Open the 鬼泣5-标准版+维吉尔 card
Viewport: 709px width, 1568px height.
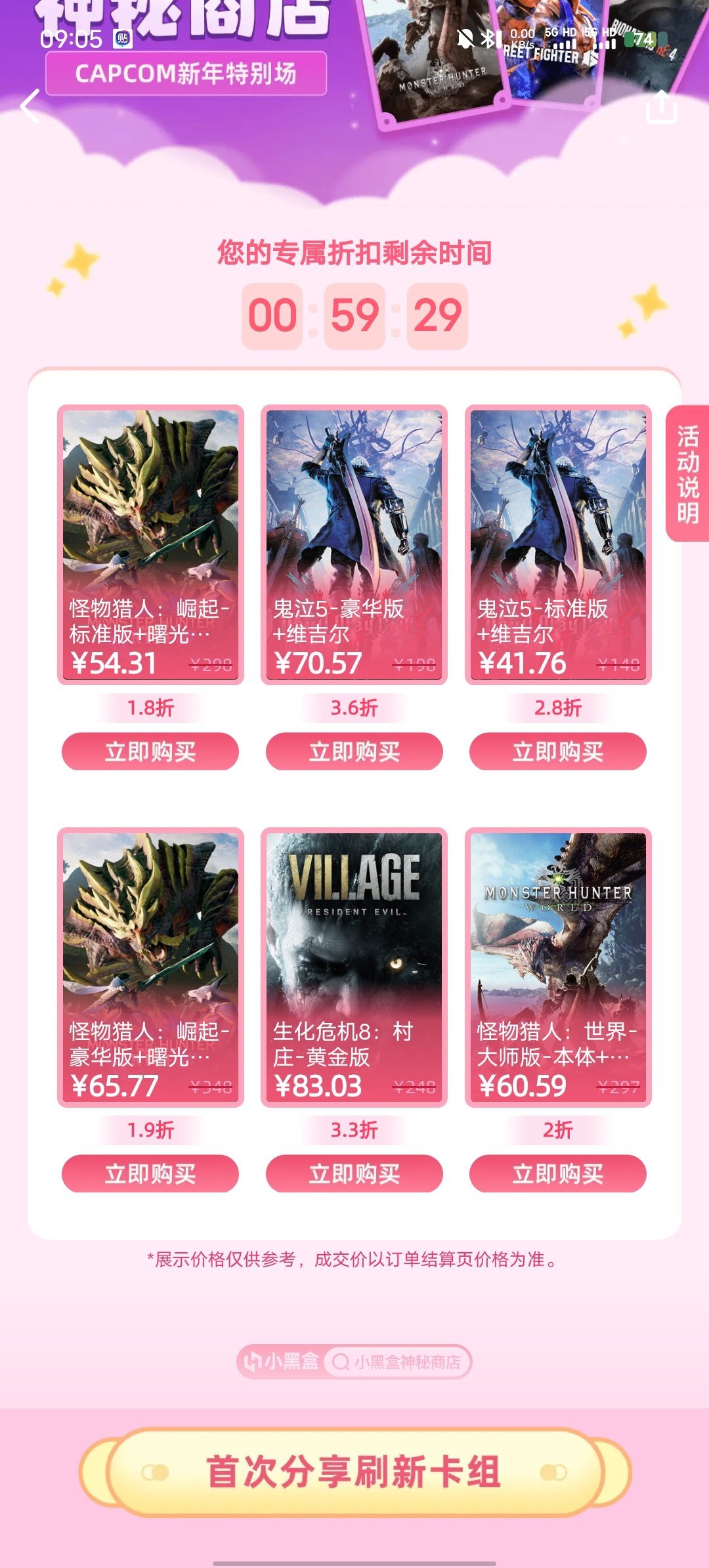pyautogui.click(x=558, y=544)
